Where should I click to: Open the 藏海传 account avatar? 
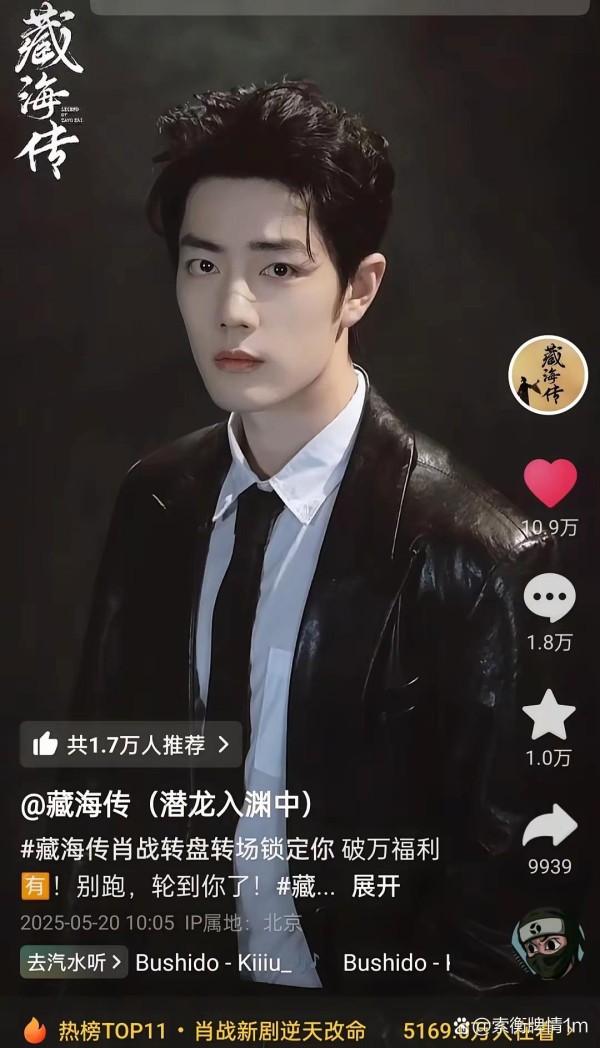(x=548, y=375)
